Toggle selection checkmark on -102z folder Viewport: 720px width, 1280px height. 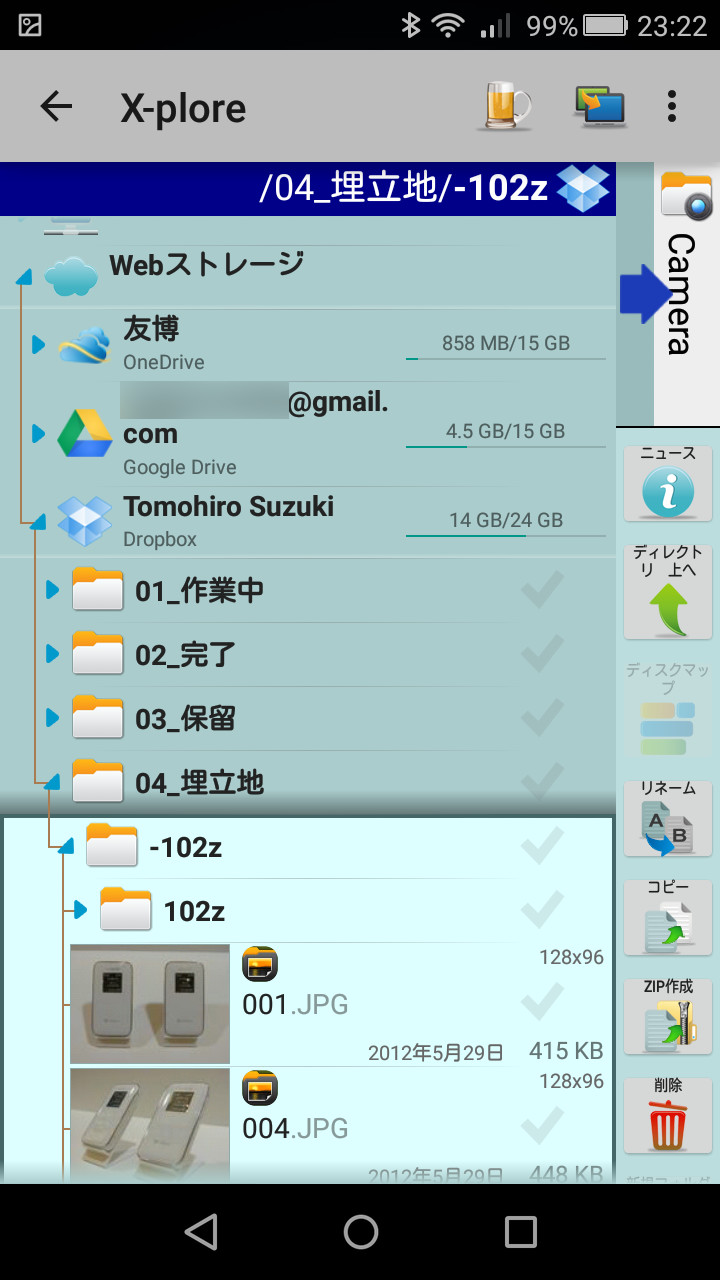pyautogui.click(x=541, y=845)
